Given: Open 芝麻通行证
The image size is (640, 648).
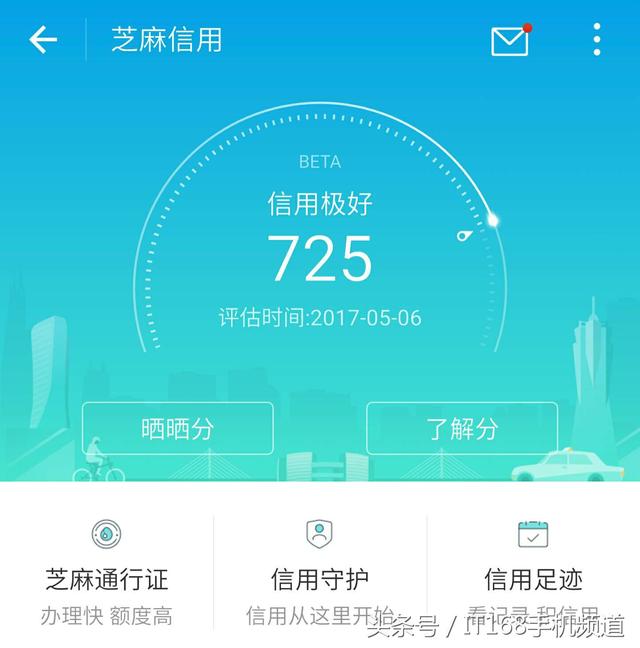Looking at the screenshot, I should pyautogui.click(x=107, y=577).
